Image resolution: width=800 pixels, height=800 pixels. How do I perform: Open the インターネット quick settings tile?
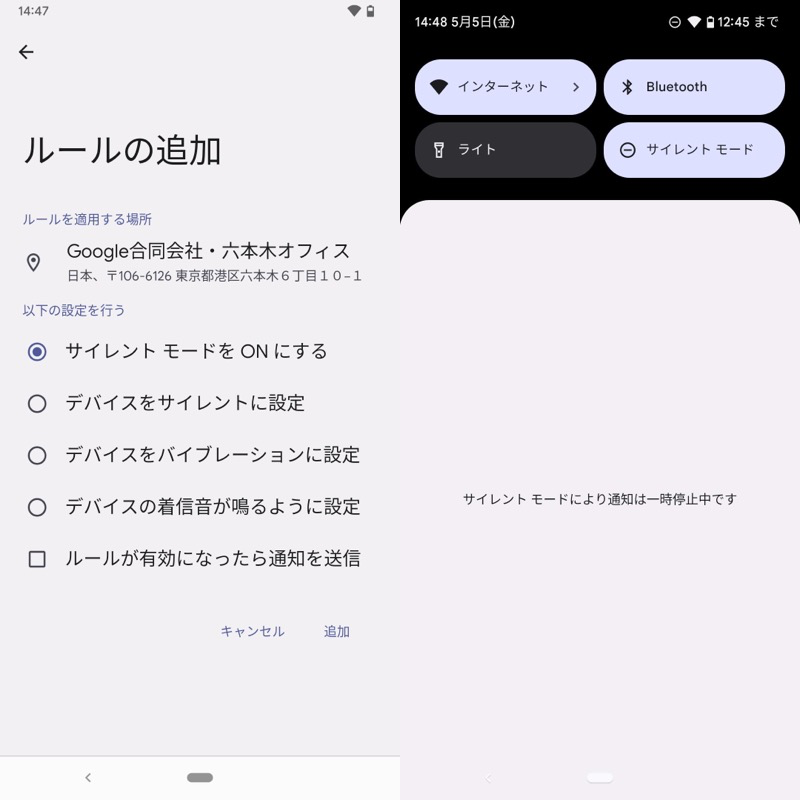505,87
